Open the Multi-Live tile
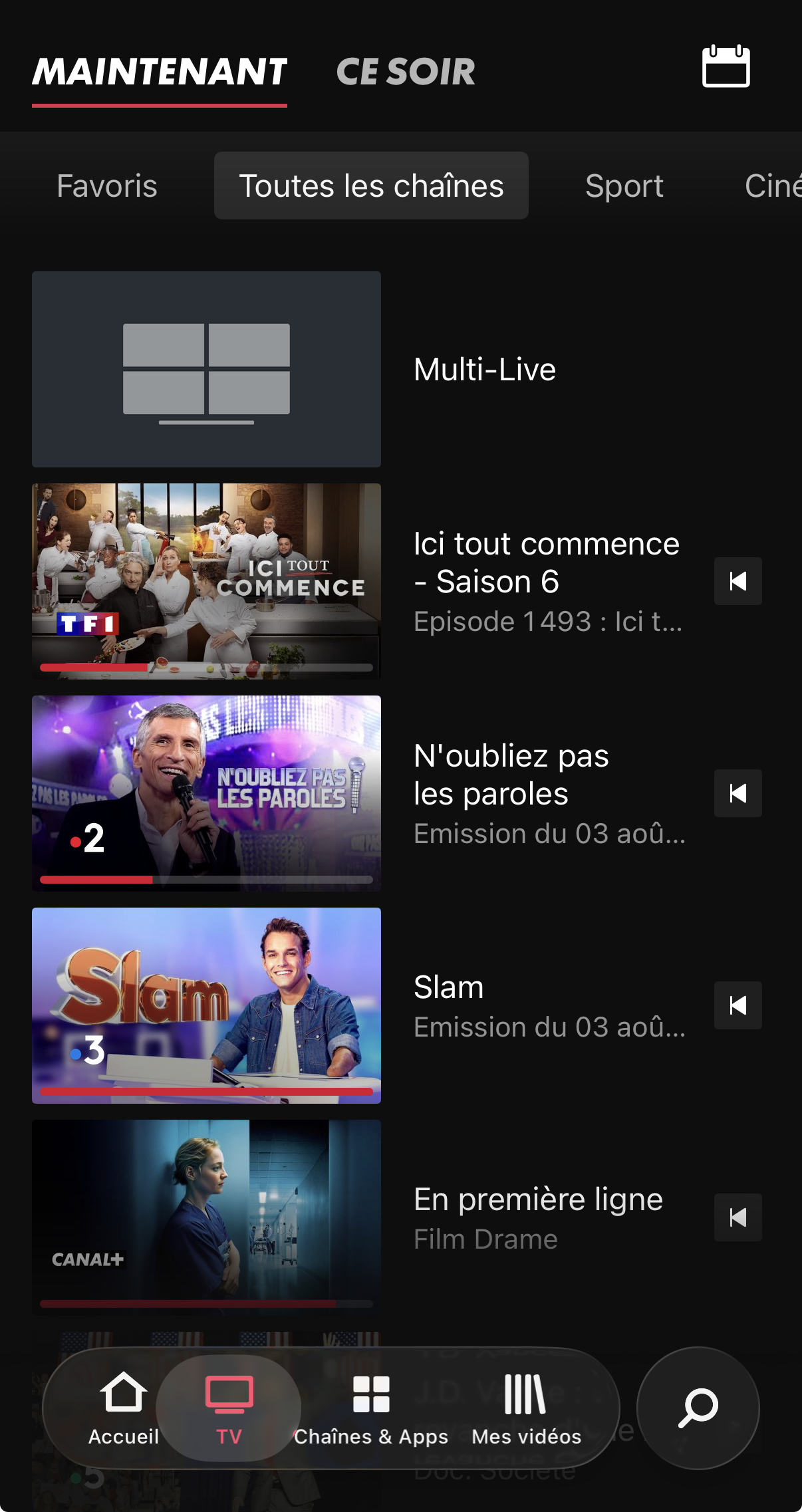Image resolution: width=802 pixels, height=1512 pixels. tap(206, 369)
